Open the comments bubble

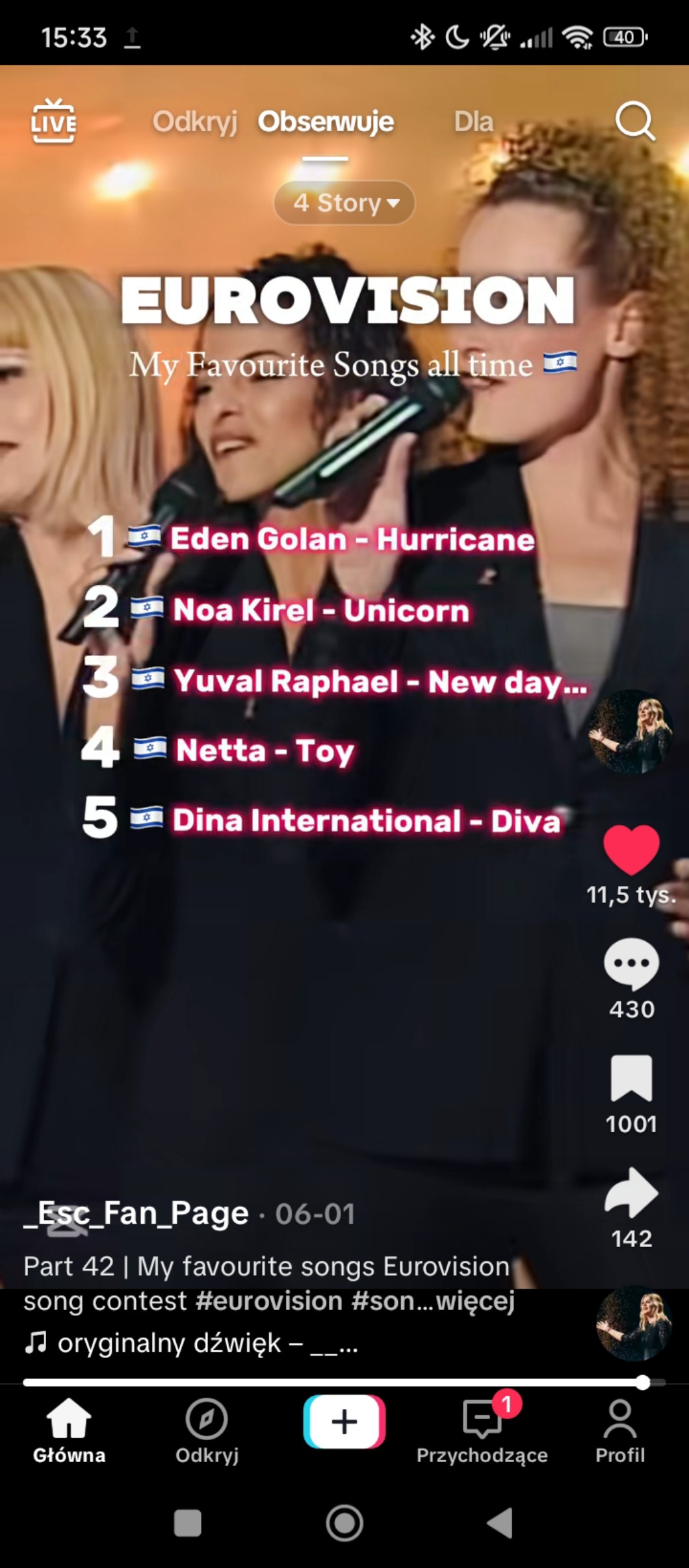point(631,964)
